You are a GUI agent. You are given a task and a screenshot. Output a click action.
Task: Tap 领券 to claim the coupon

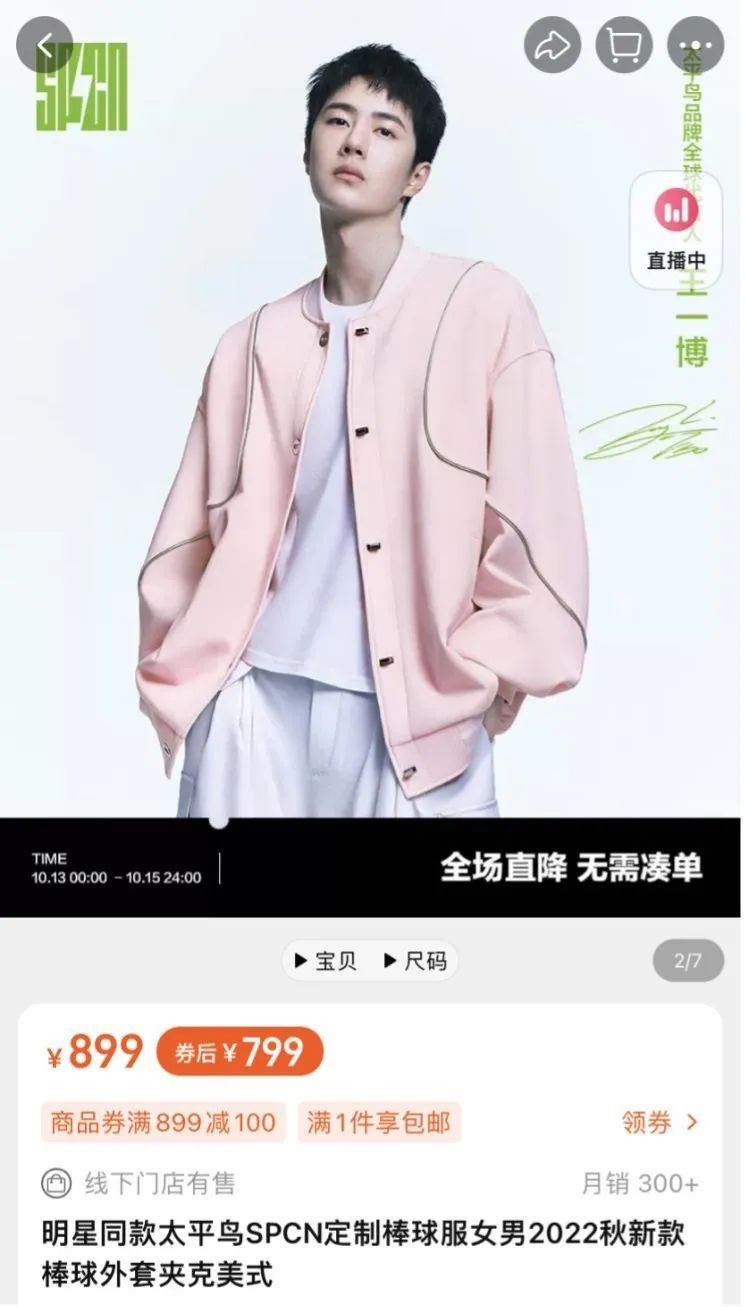click(660, 1122)
